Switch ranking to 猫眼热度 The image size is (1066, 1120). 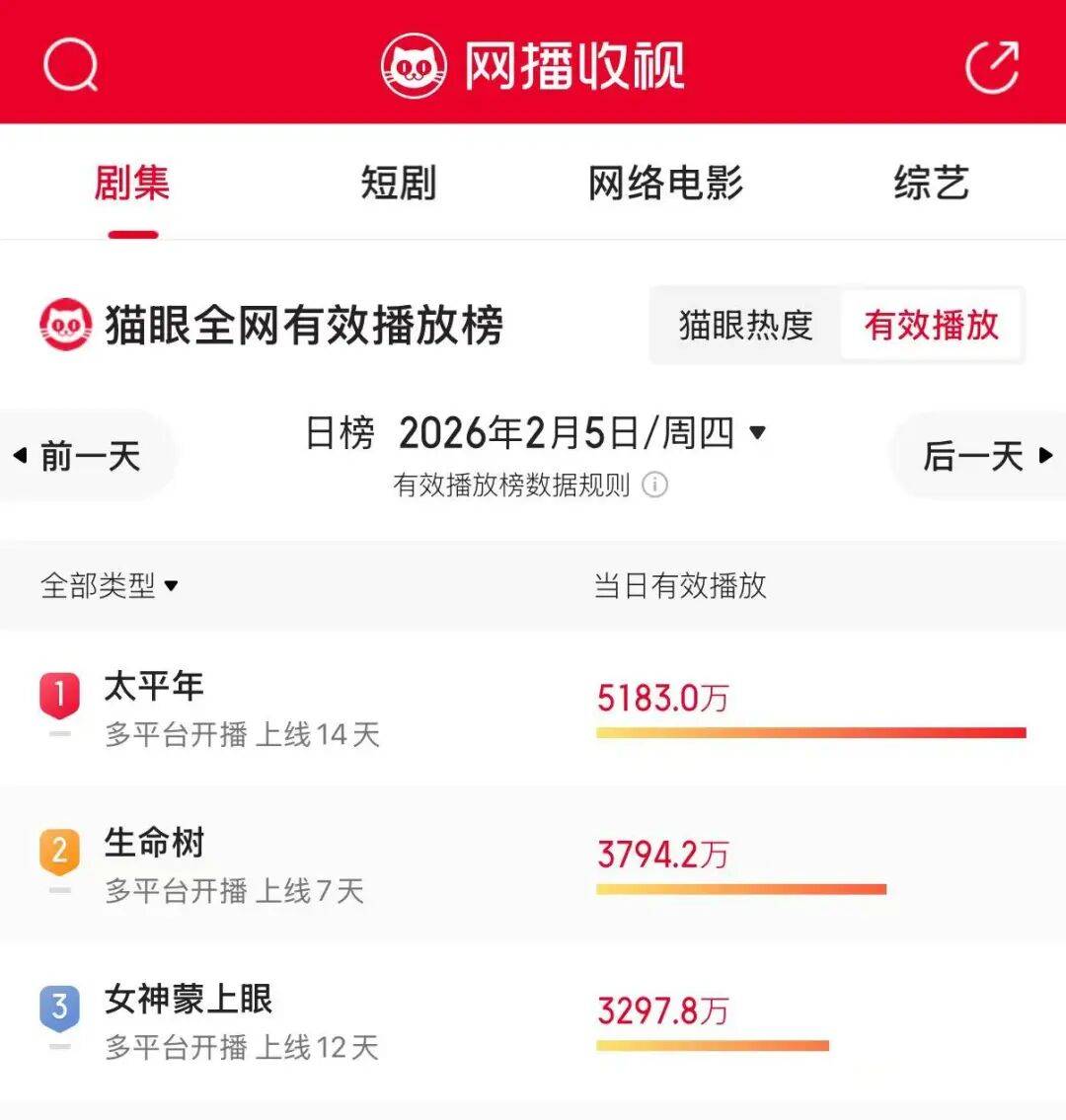click(x=745, y=325)
